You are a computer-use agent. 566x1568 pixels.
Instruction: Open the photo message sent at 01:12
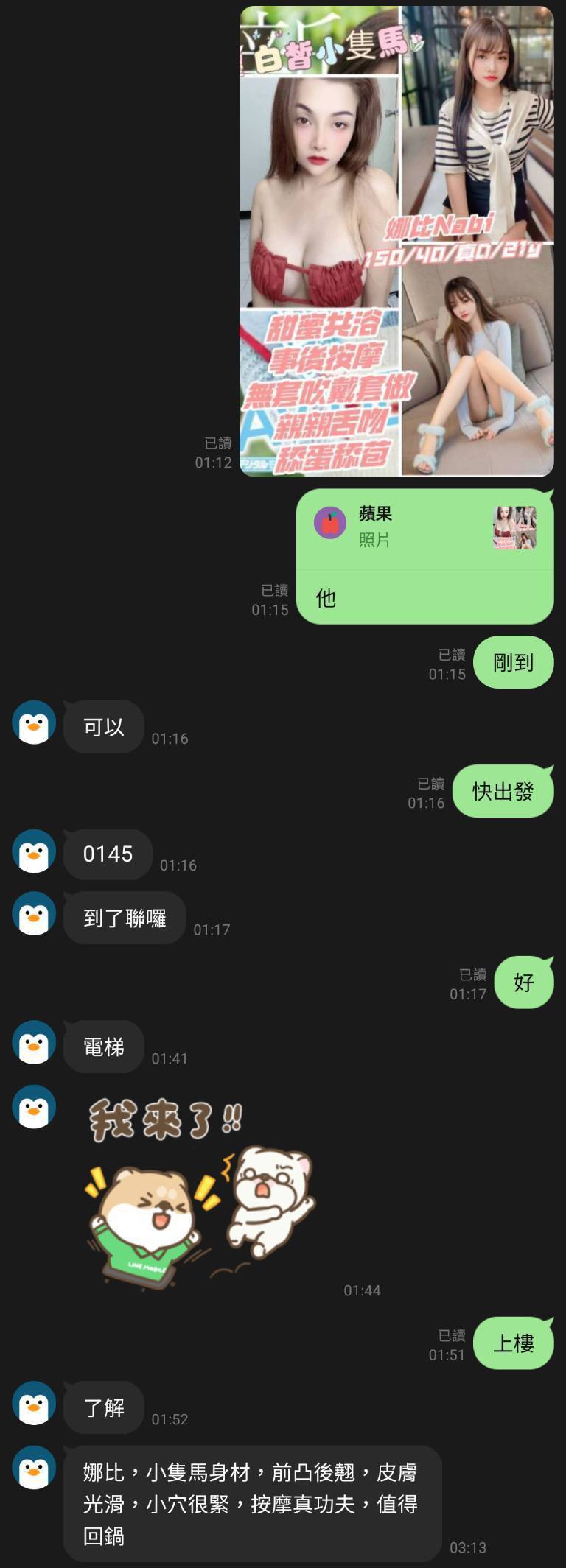(x=396, y=241)
